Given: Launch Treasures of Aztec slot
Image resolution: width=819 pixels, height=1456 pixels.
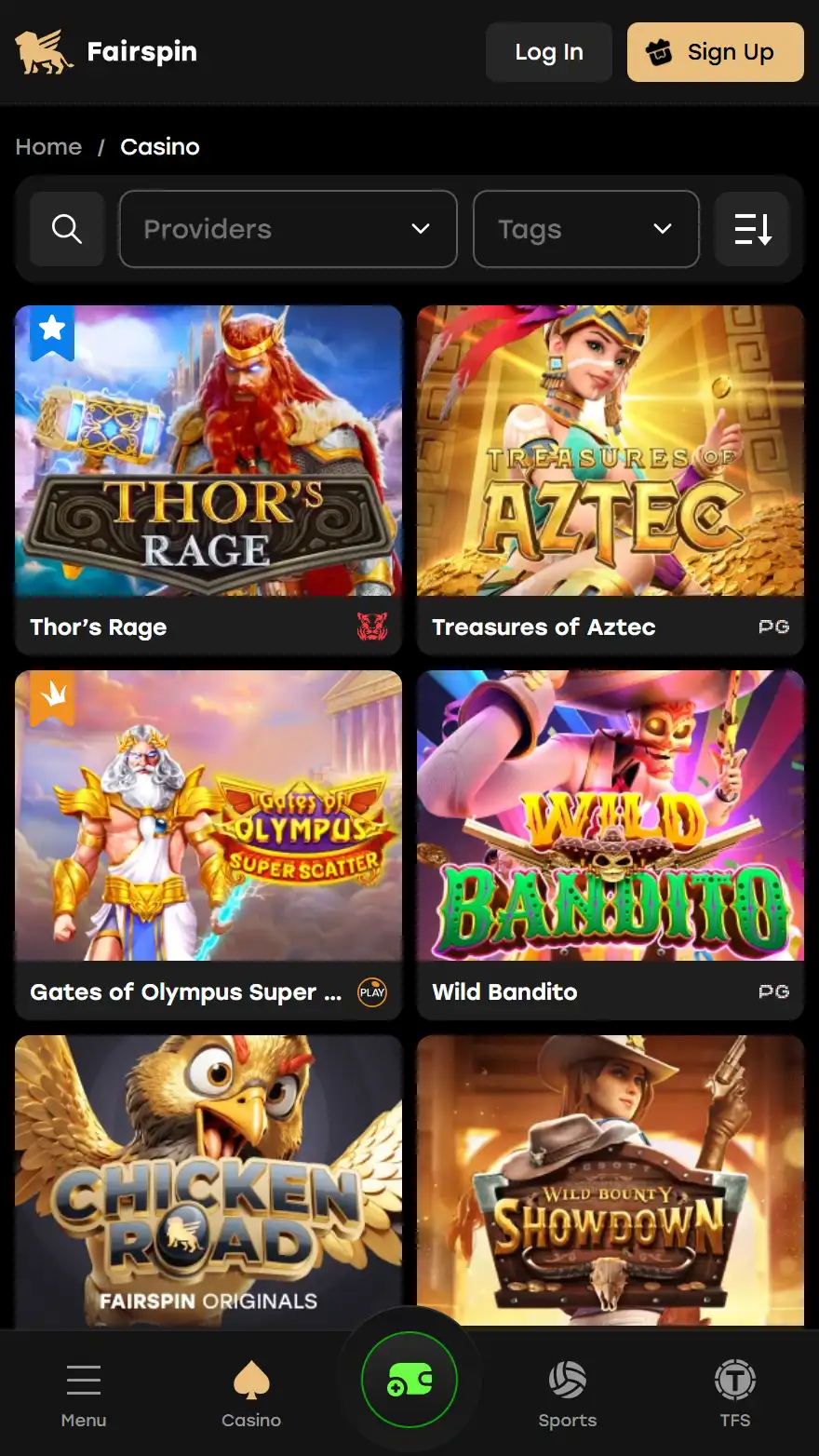Looking at the screenshot, I should (x=611, y=452).
